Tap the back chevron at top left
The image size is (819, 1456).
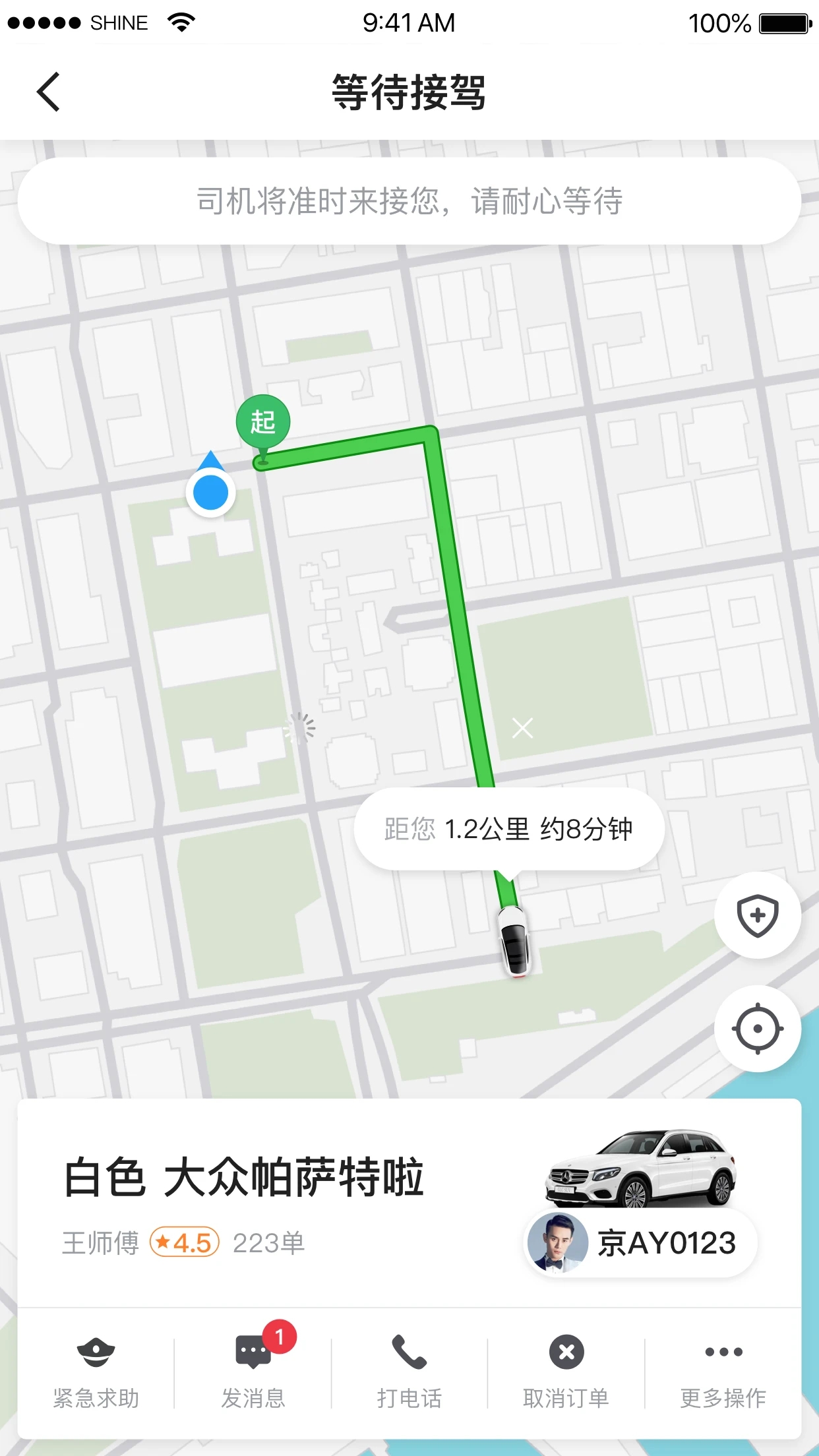coord(47,92)
